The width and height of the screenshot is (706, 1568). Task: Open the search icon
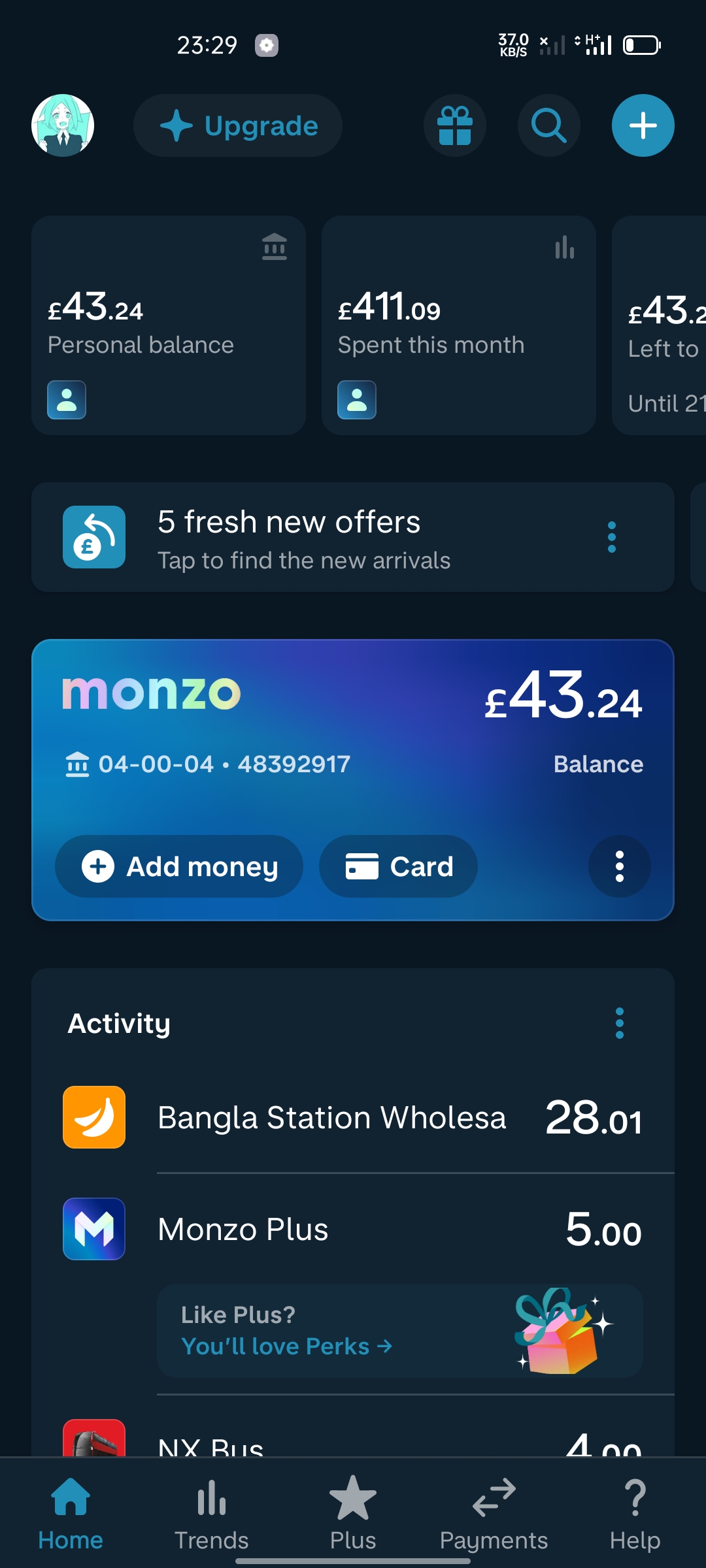(549, 125)
